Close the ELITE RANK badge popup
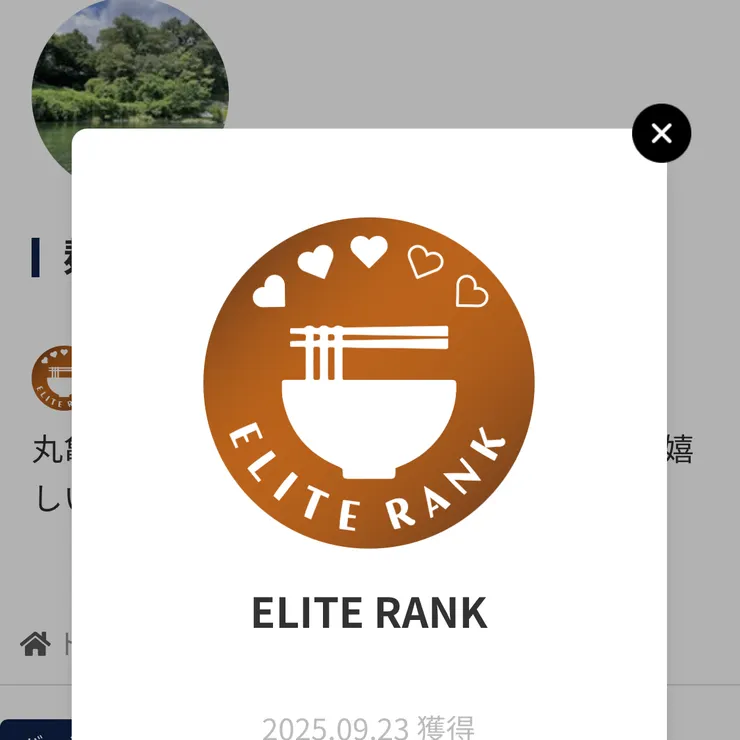The height and width of the screenshot is (740, 740). (661, 133)
